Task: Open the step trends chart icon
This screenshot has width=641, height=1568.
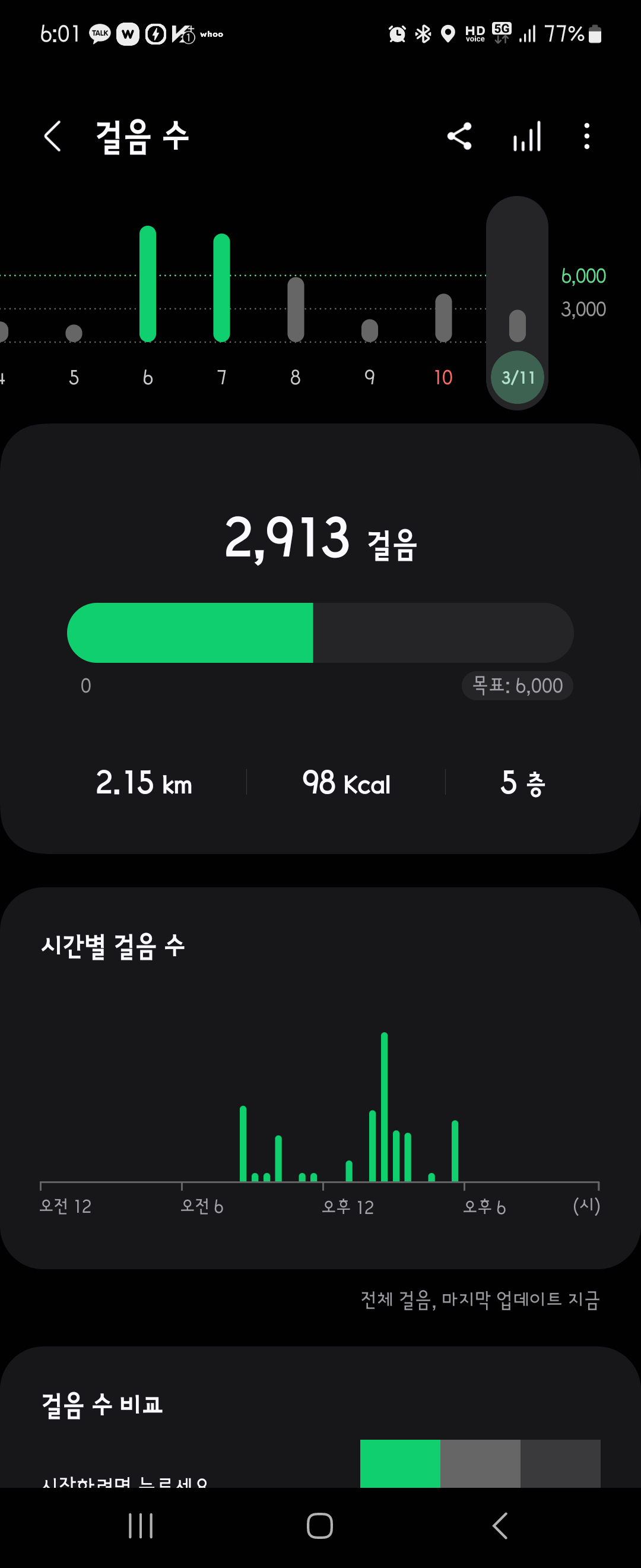Action: click(526, 137)
